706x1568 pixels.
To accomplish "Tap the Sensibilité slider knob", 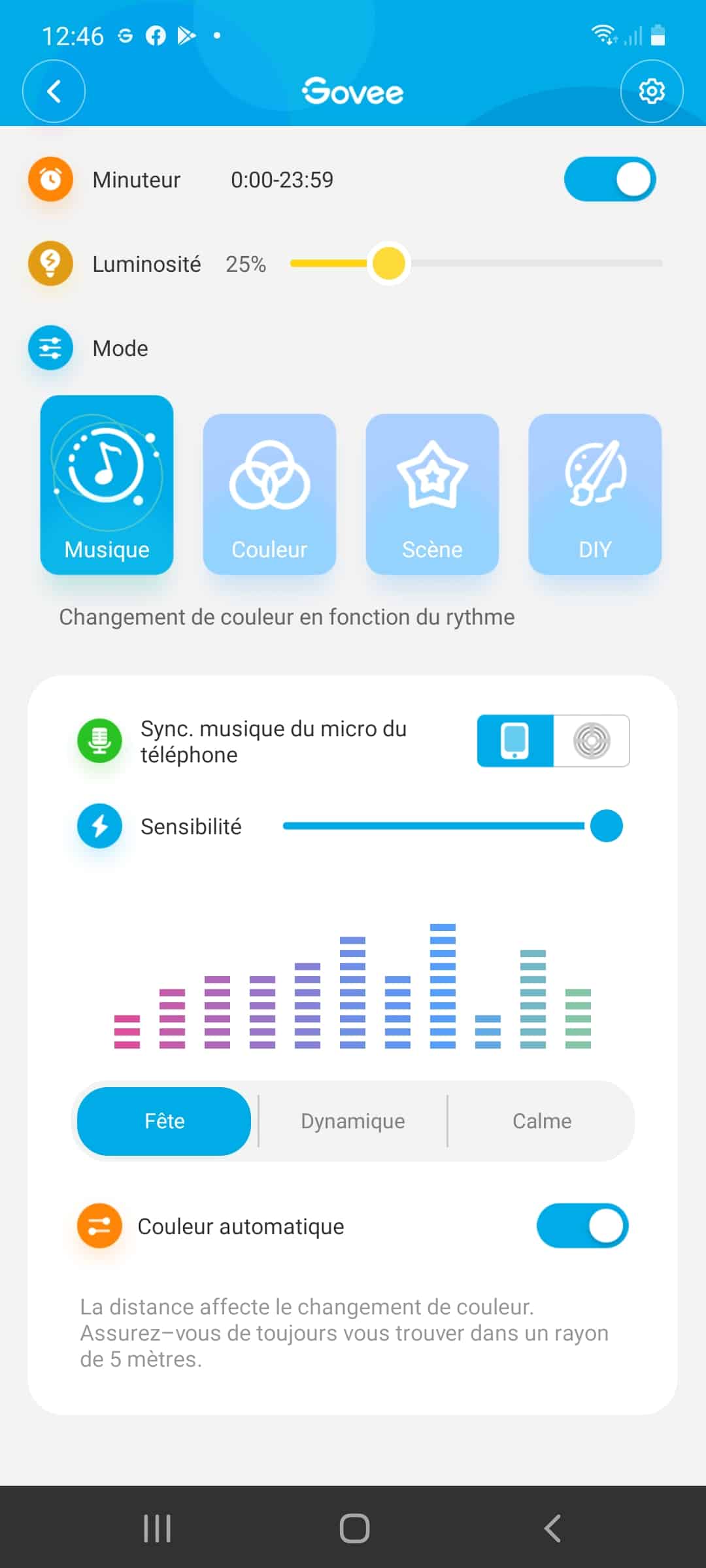I will coord(606,826).
